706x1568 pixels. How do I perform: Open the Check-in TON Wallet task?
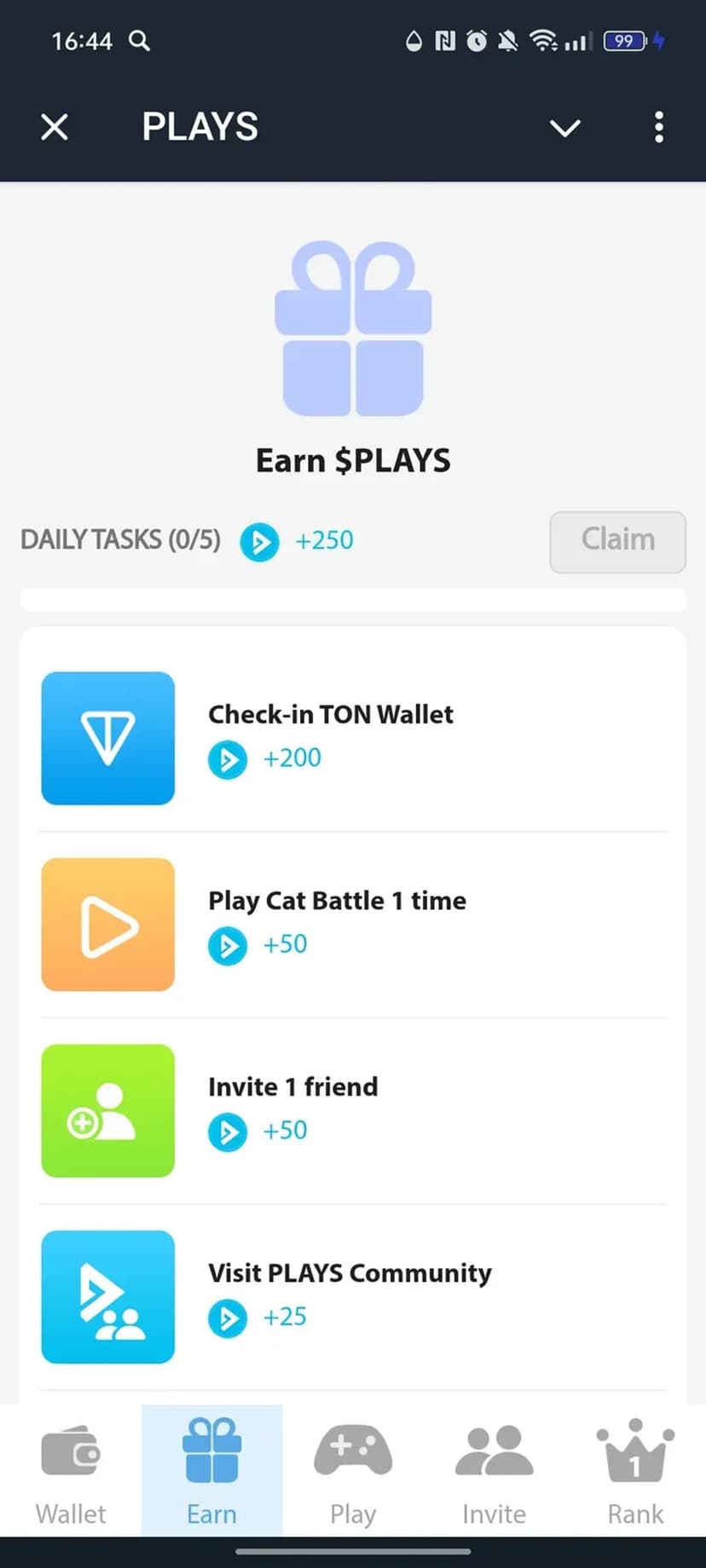click(x=353, y=738)
